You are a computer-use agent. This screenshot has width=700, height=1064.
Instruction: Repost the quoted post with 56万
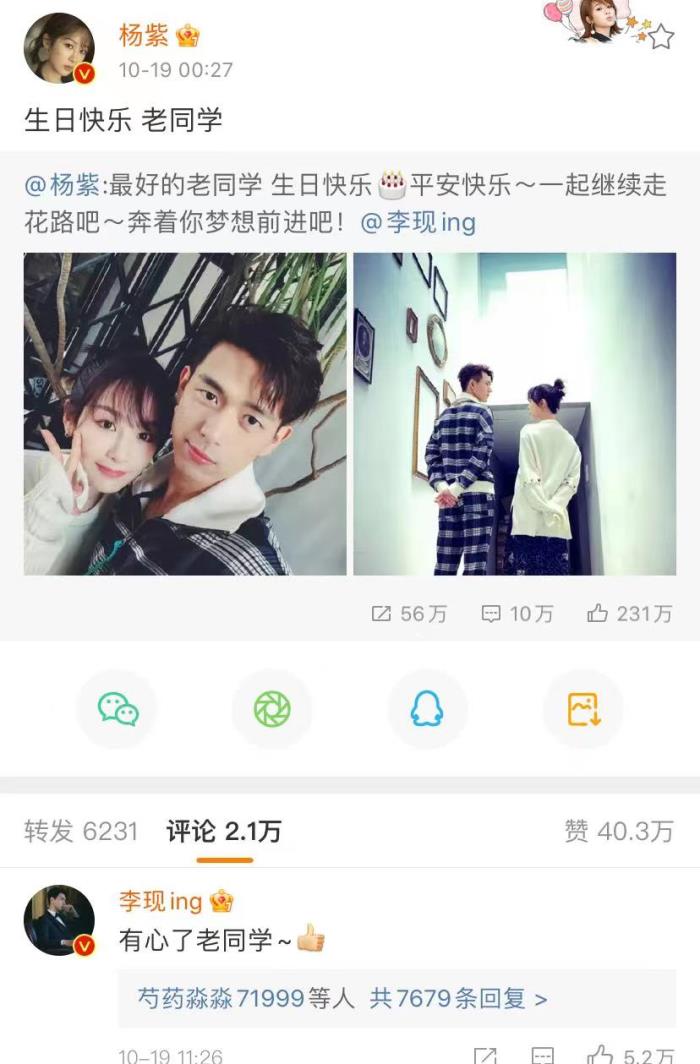click(408, 614)
